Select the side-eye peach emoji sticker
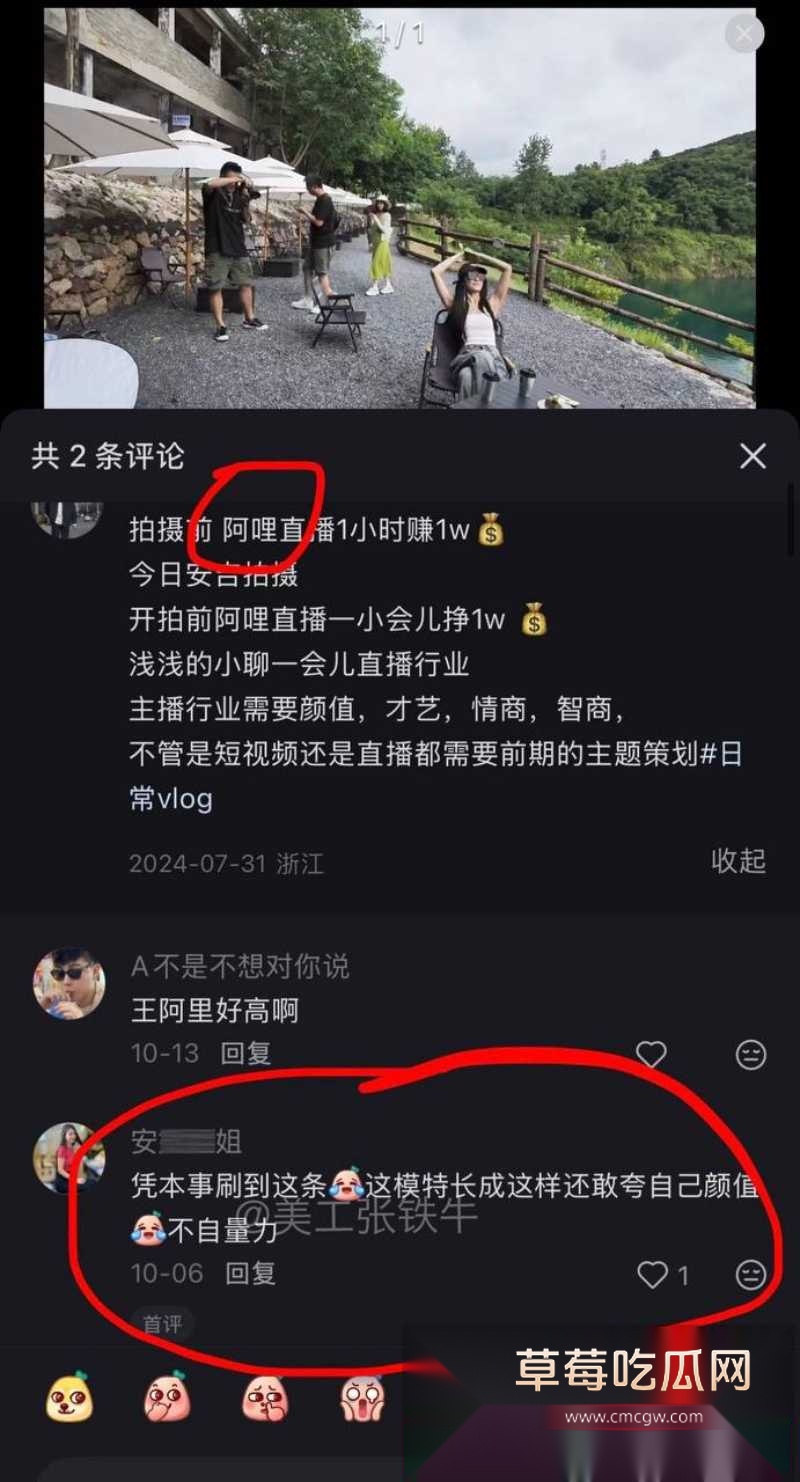800x1482 pixels. [x=262, y=1400]
